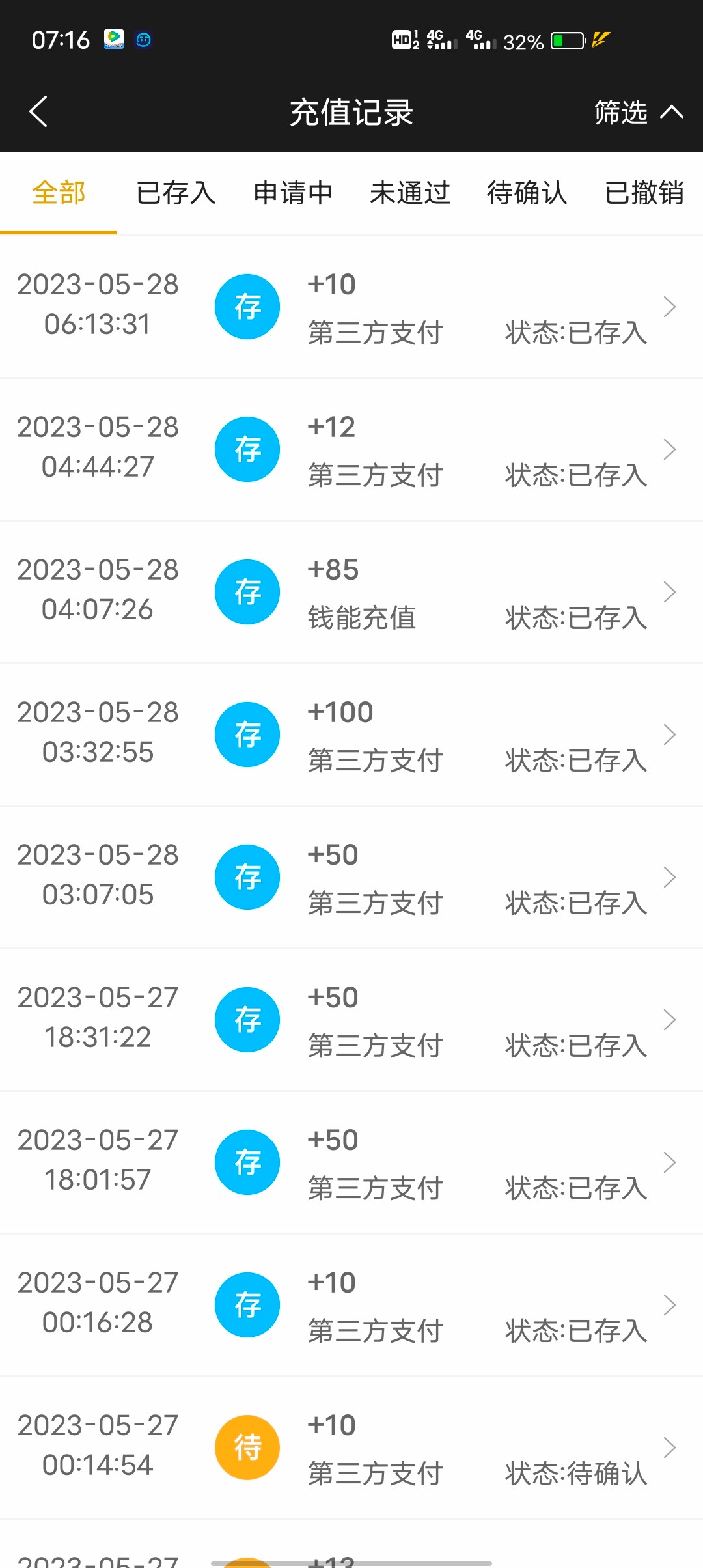The height and width of the screenshot is (1568, 703).
Task: Tap the 存 icon on the 18:31:22 record
Action: pos(247,1020)
